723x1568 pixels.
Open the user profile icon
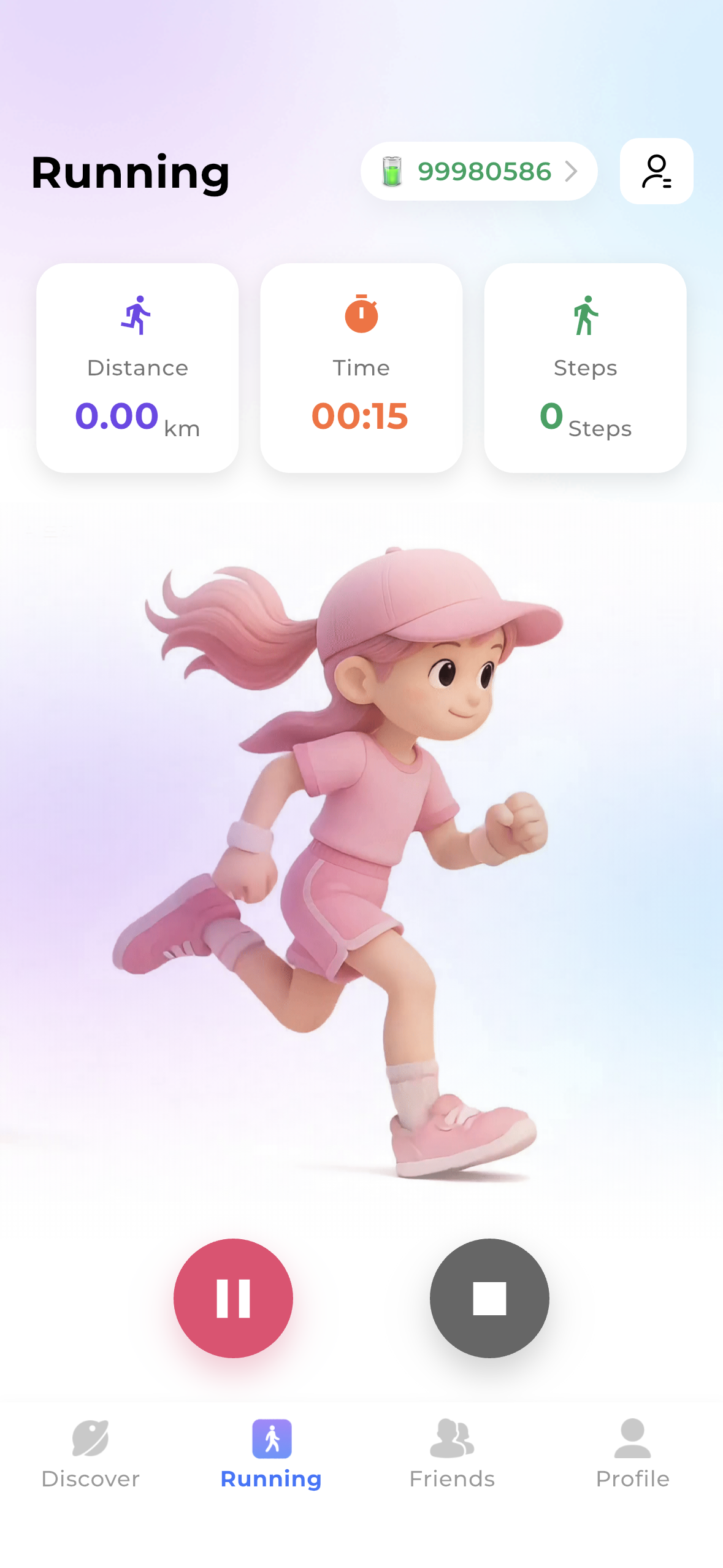[656, 171]
